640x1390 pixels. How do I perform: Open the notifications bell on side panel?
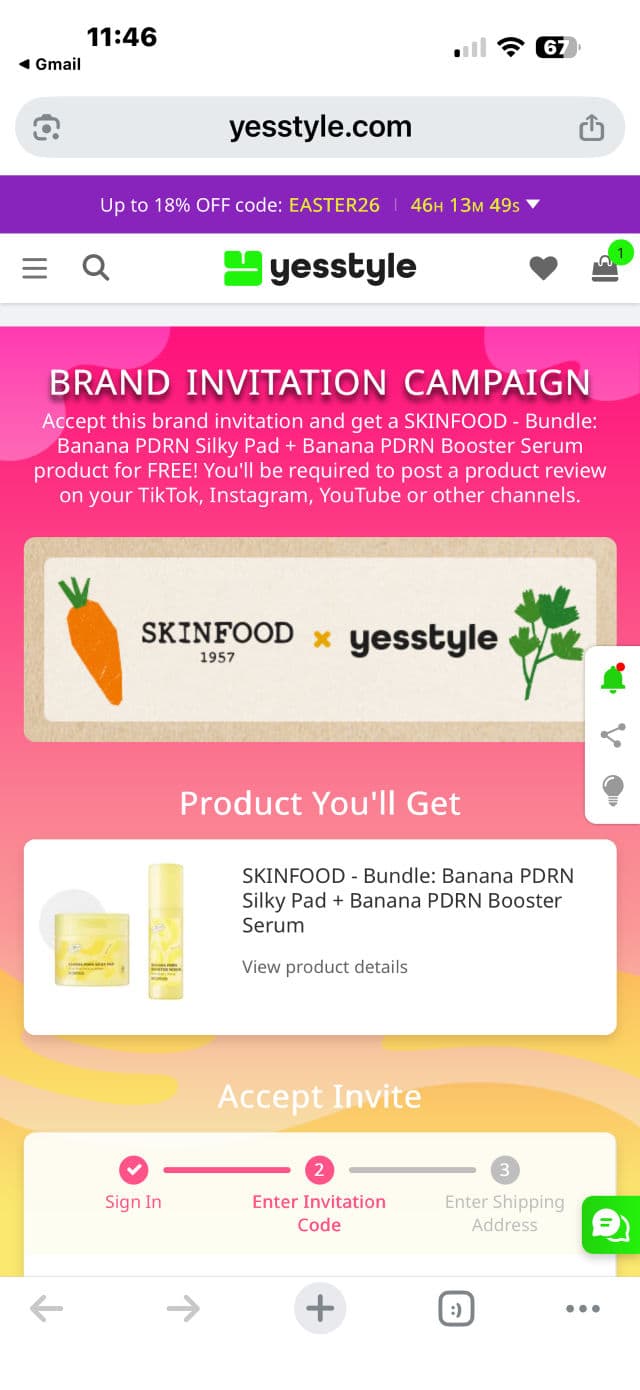(612, 680)
